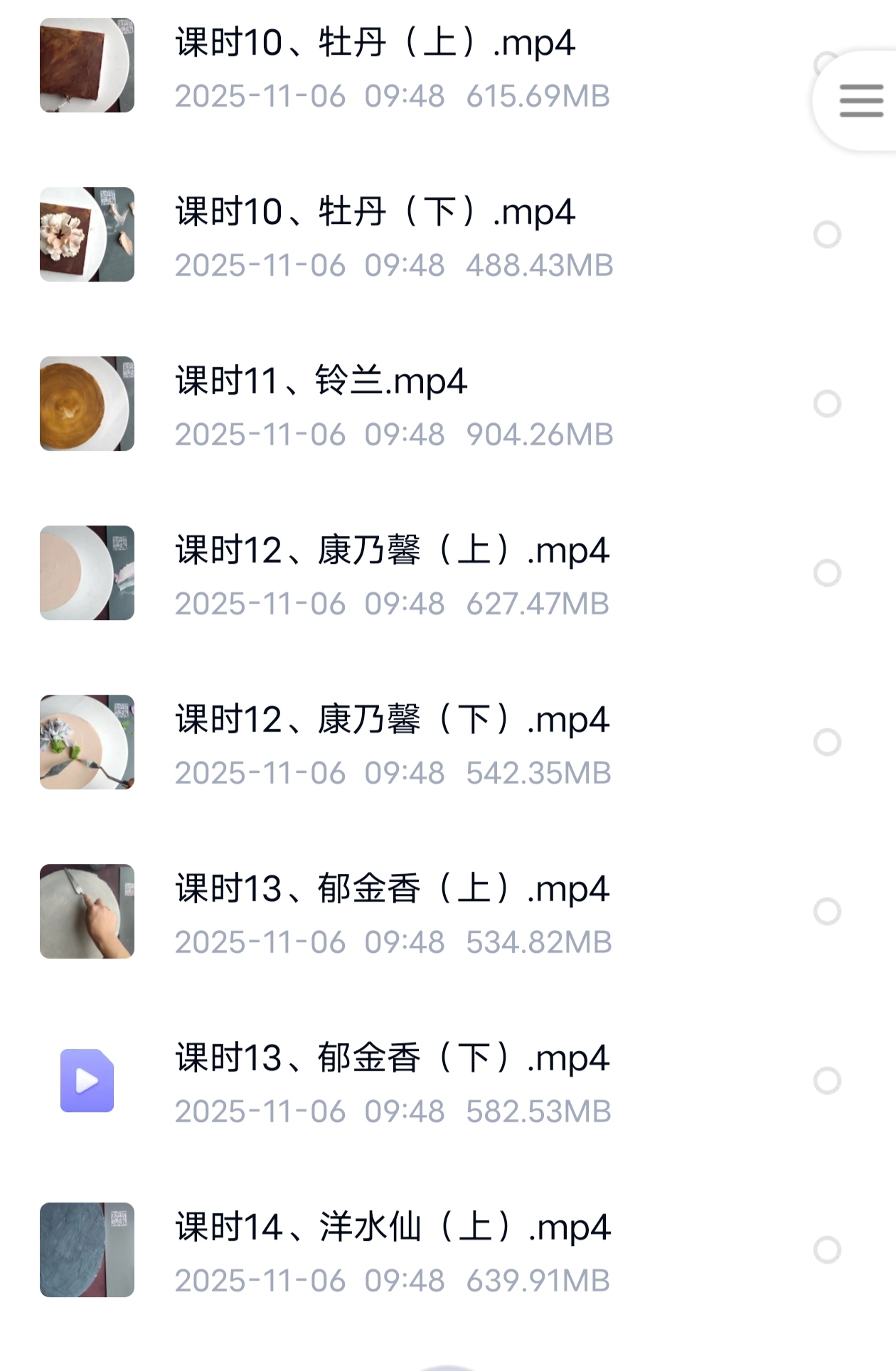This screenshot has height=1371, width=896.
Task: Open 课时12、康乃馨（下）.mp4 video file
Action: click(x=392, y=720)
